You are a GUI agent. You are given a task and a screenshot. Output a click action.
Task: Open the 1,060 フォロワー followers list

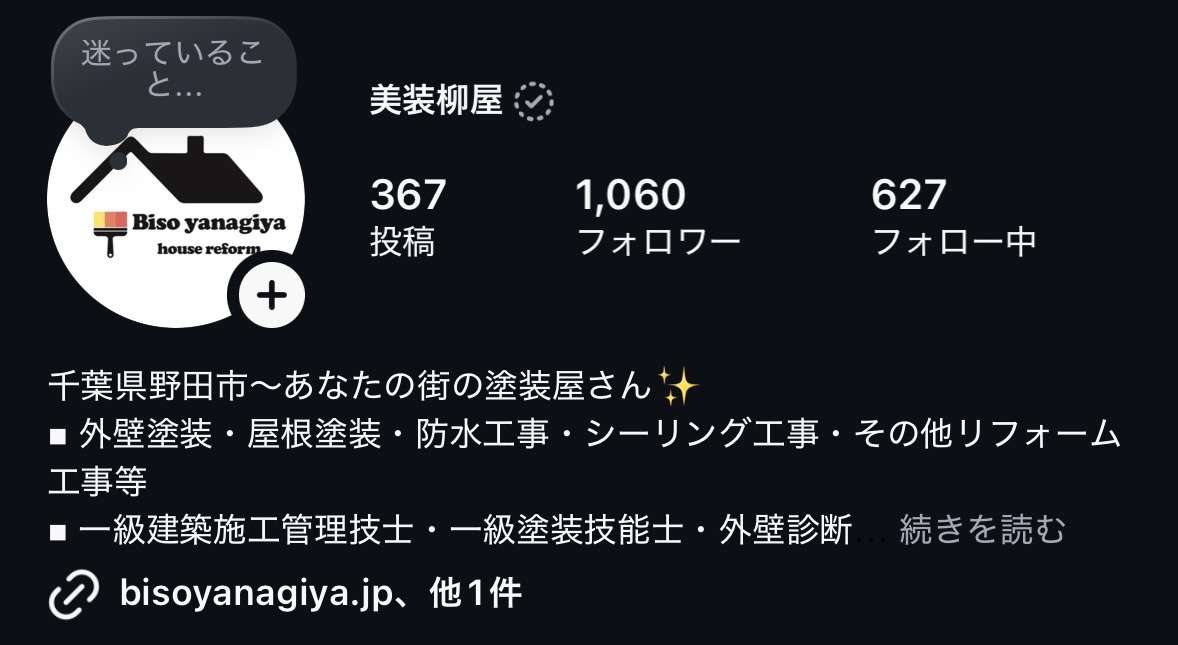click(658, 217)
